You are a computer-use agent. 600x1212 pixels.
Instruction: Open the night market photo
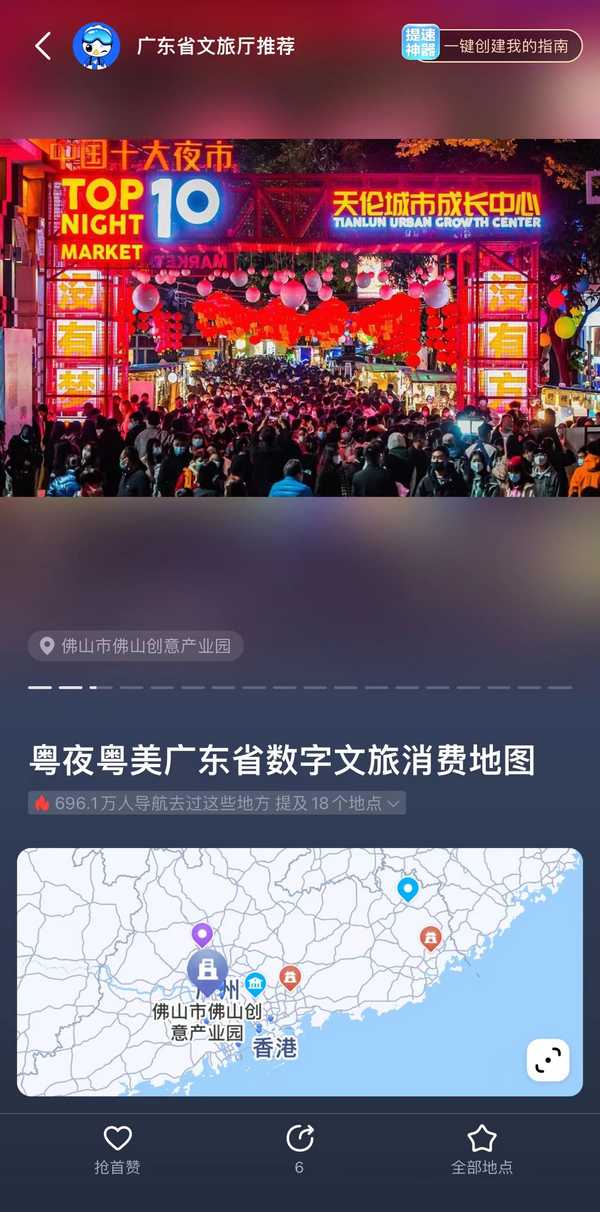point(300,318)
